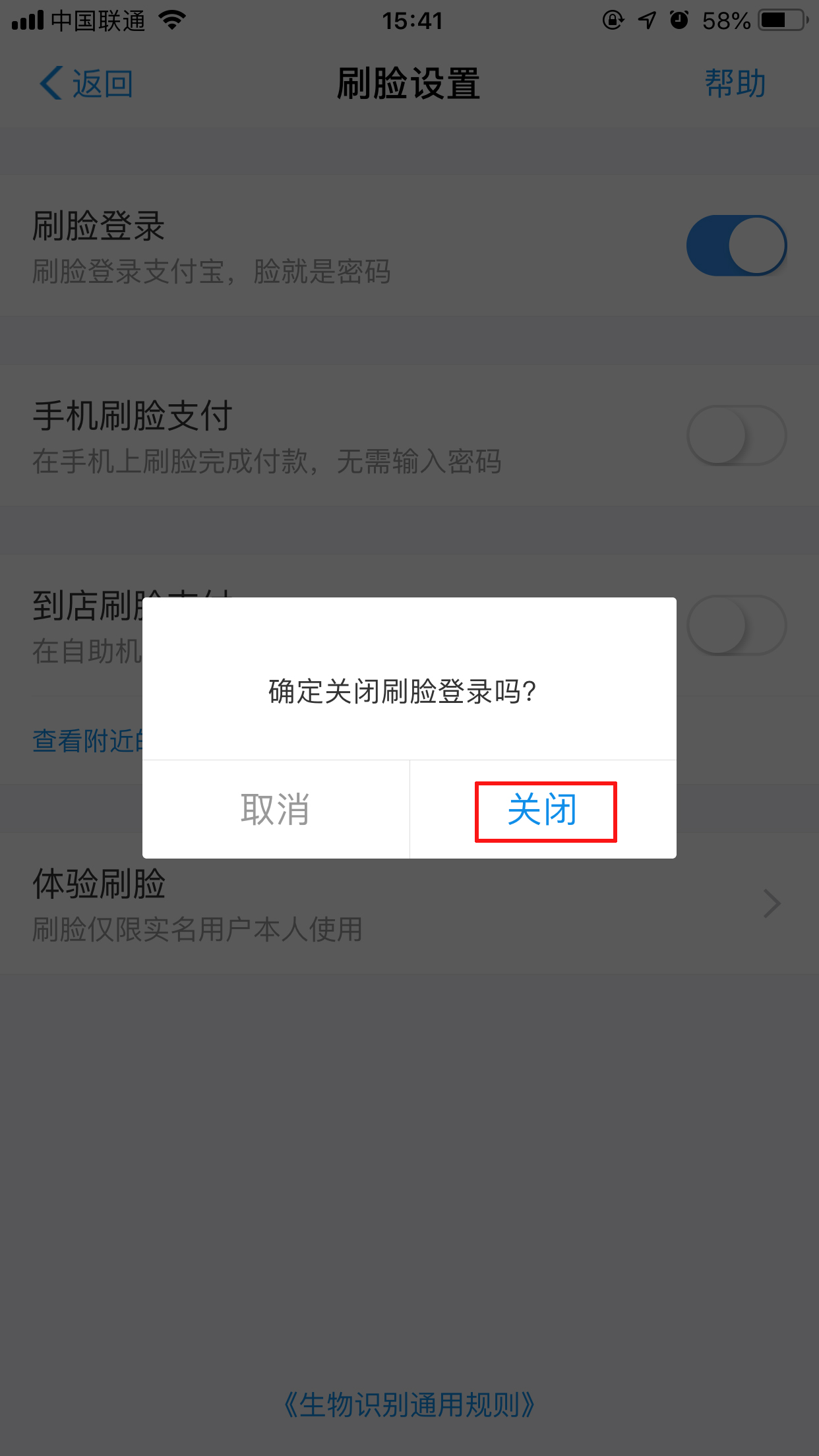Confirm with the 关闭 dialog button
This screenshot has width=819, height=1456.
[543, 810]
